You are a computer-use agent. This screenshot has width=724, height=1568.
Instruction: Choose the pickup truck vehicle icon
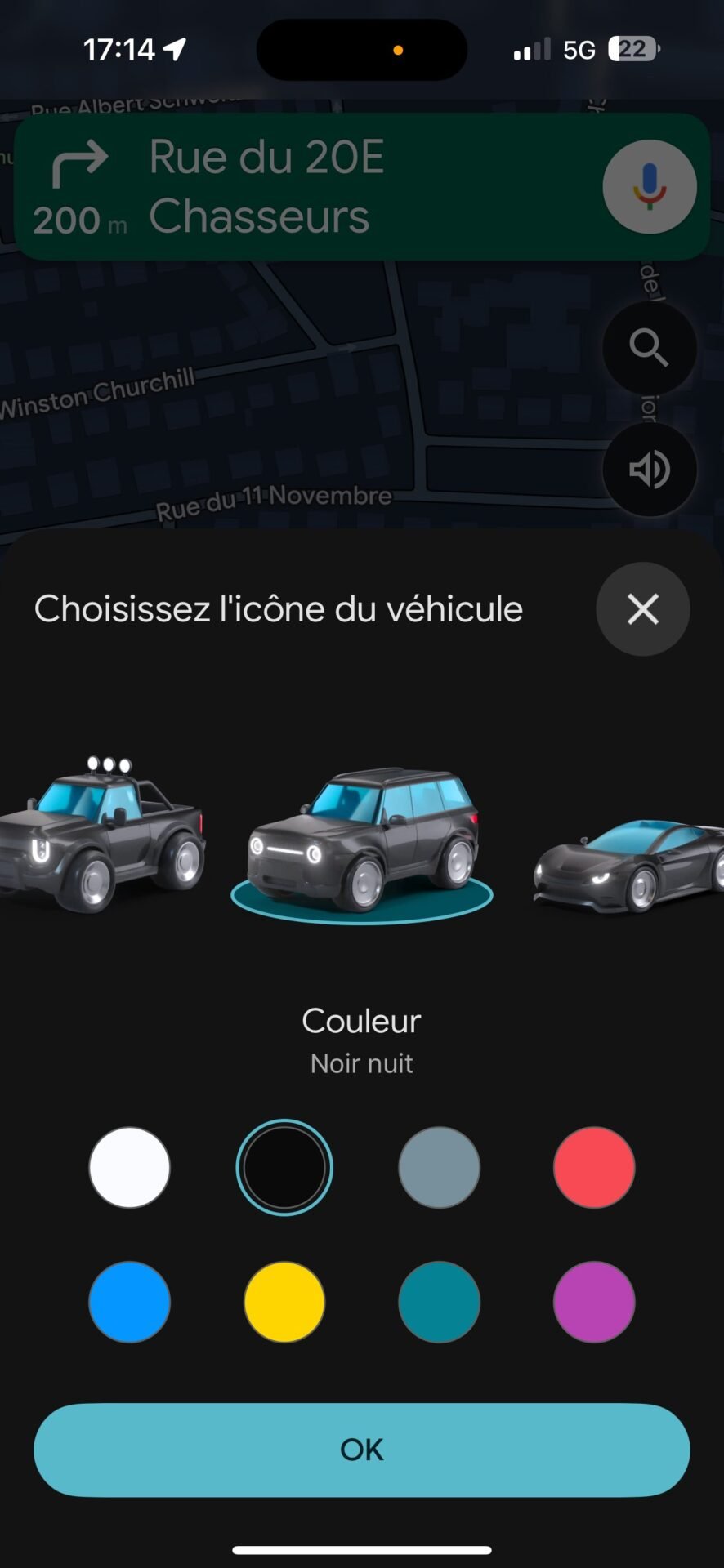tap(102, 833)
